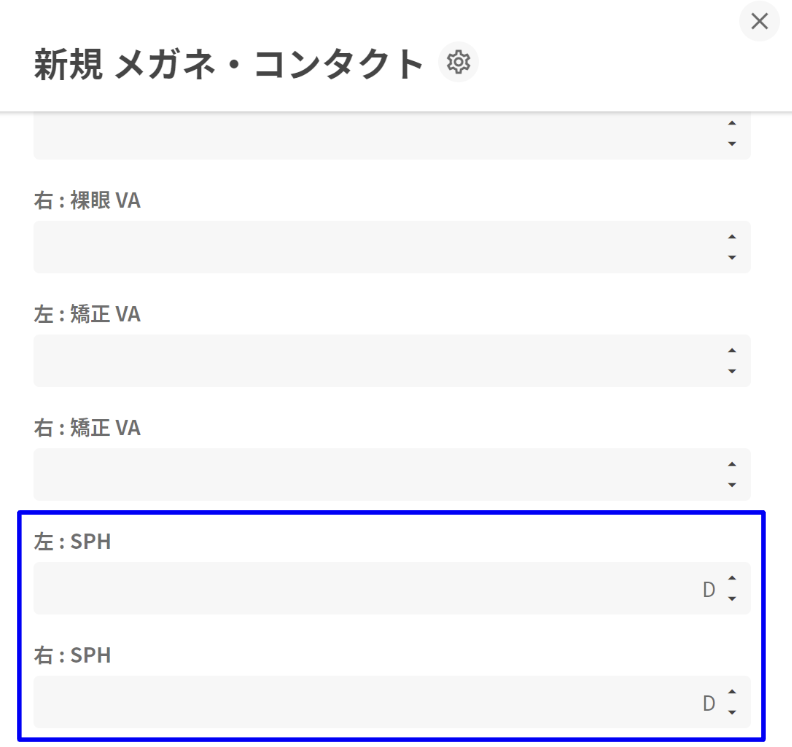Tap the 右 : 裸眼 VA input field
This screenshot has width=792, height=747.
pyautogui.click(x=370, y=247)
